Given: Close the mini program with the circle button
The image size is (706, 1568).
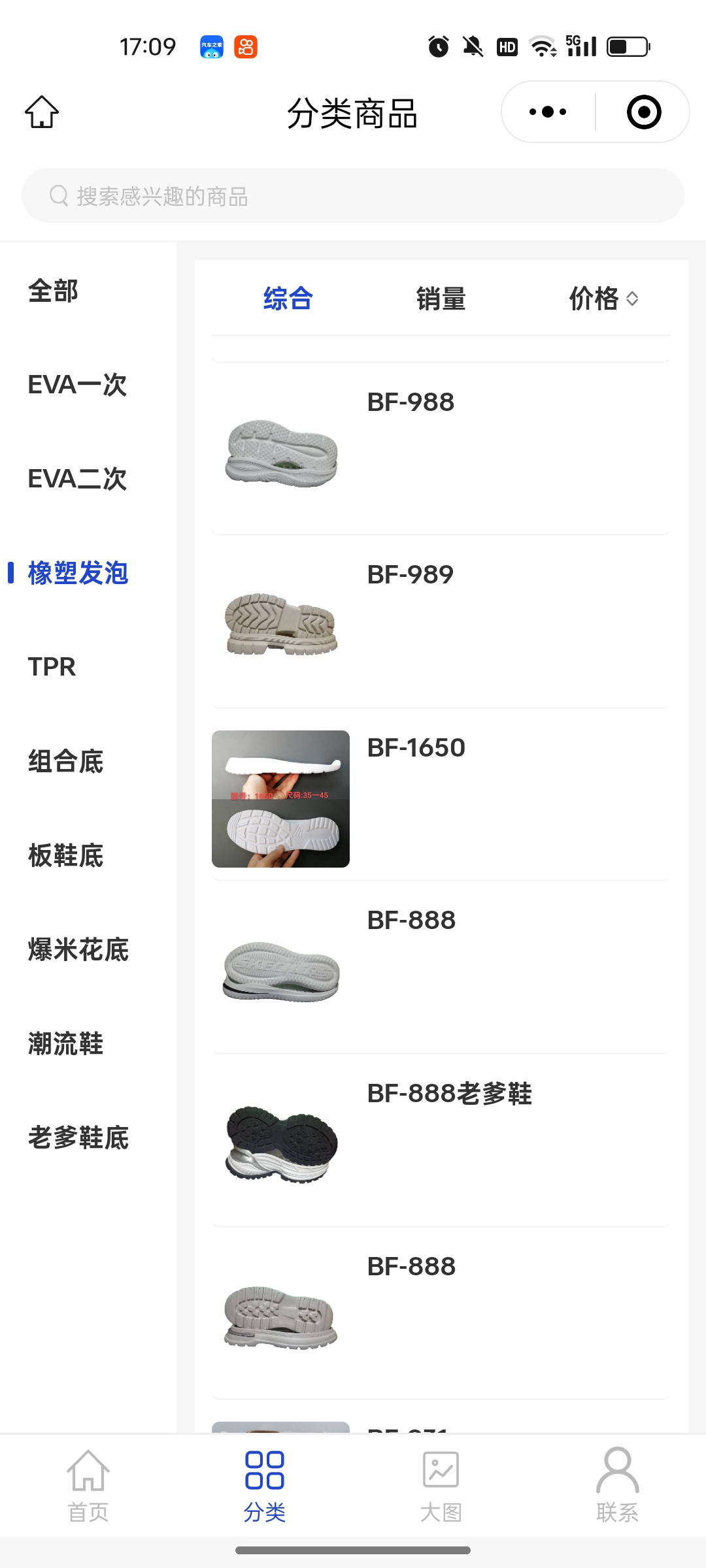Looking at the screenshot, I should pos(643,112).
